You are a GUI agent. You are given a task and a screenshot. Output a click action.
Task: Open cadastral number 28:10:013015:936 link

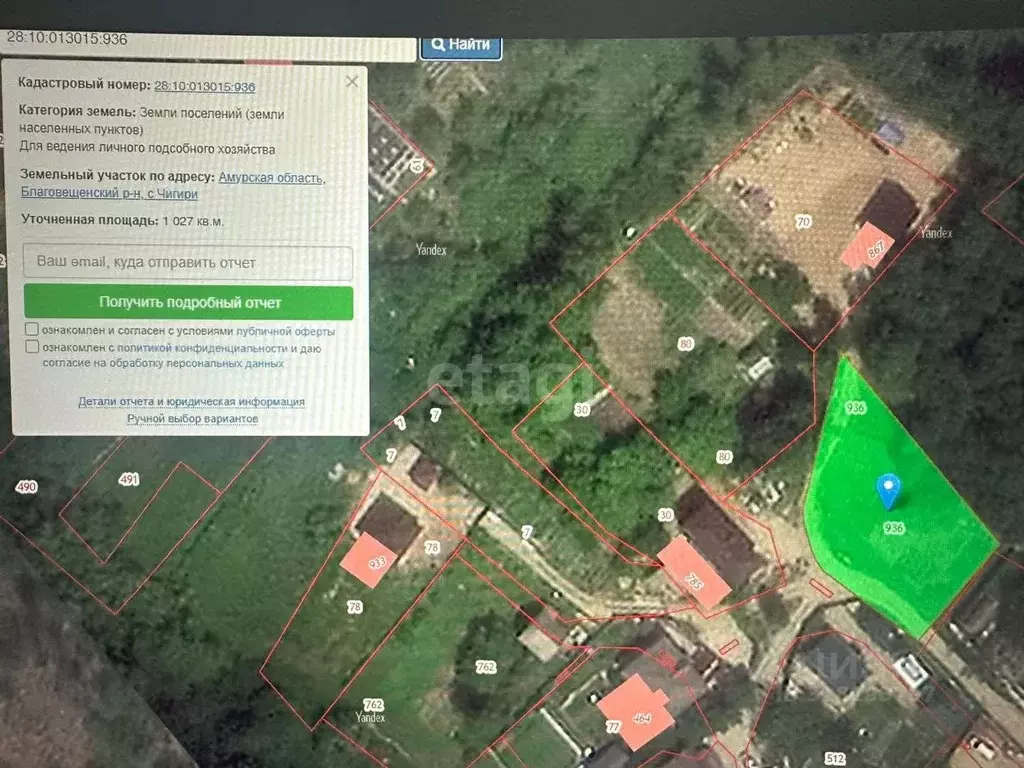click(x=204, y=87)
